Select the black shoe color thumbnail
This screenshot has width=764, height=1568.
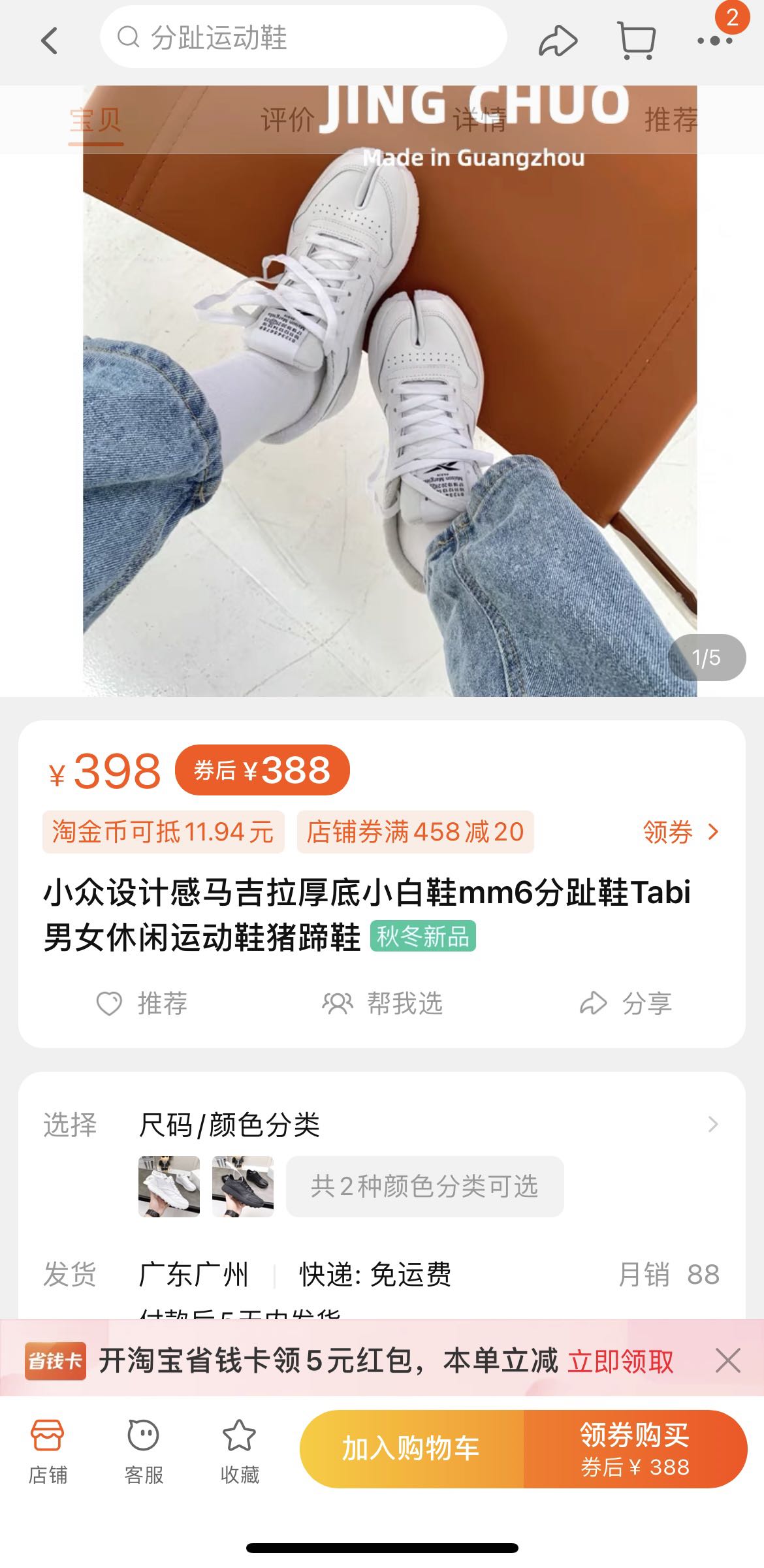pos(243,1187)
